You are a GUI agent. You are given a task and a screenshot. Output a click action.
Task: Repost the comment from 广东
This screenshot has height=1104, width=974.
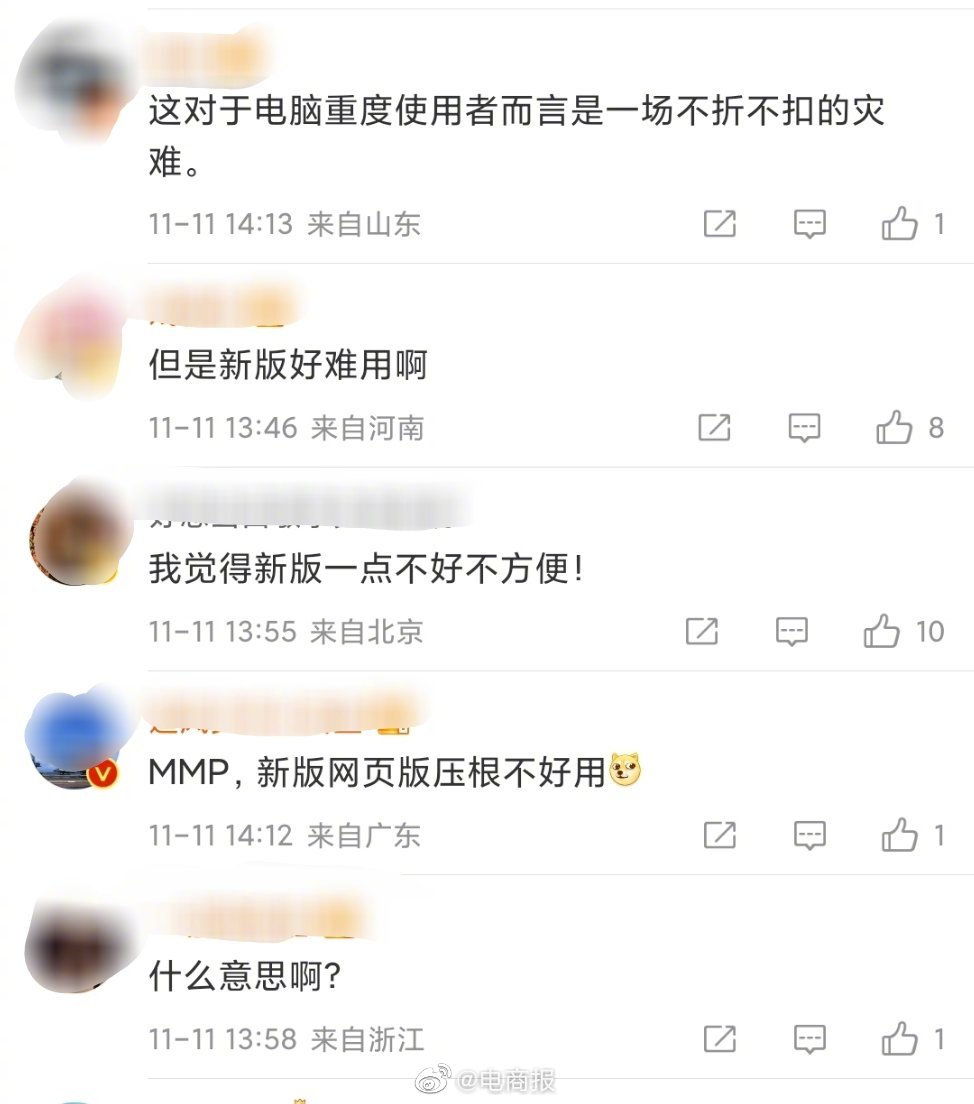720,835
